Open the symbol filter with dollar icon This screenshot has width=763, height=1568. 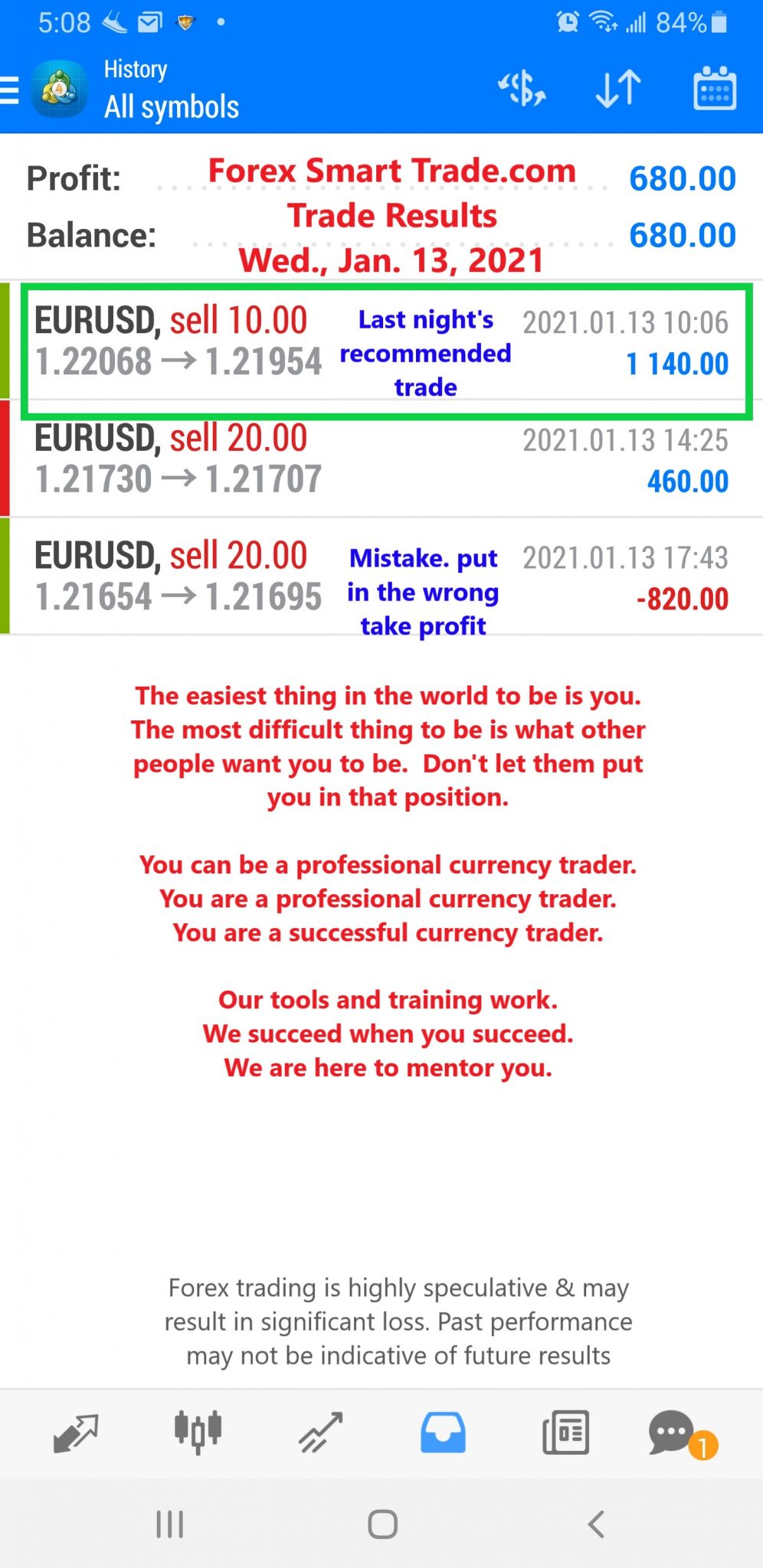point(522,89)
